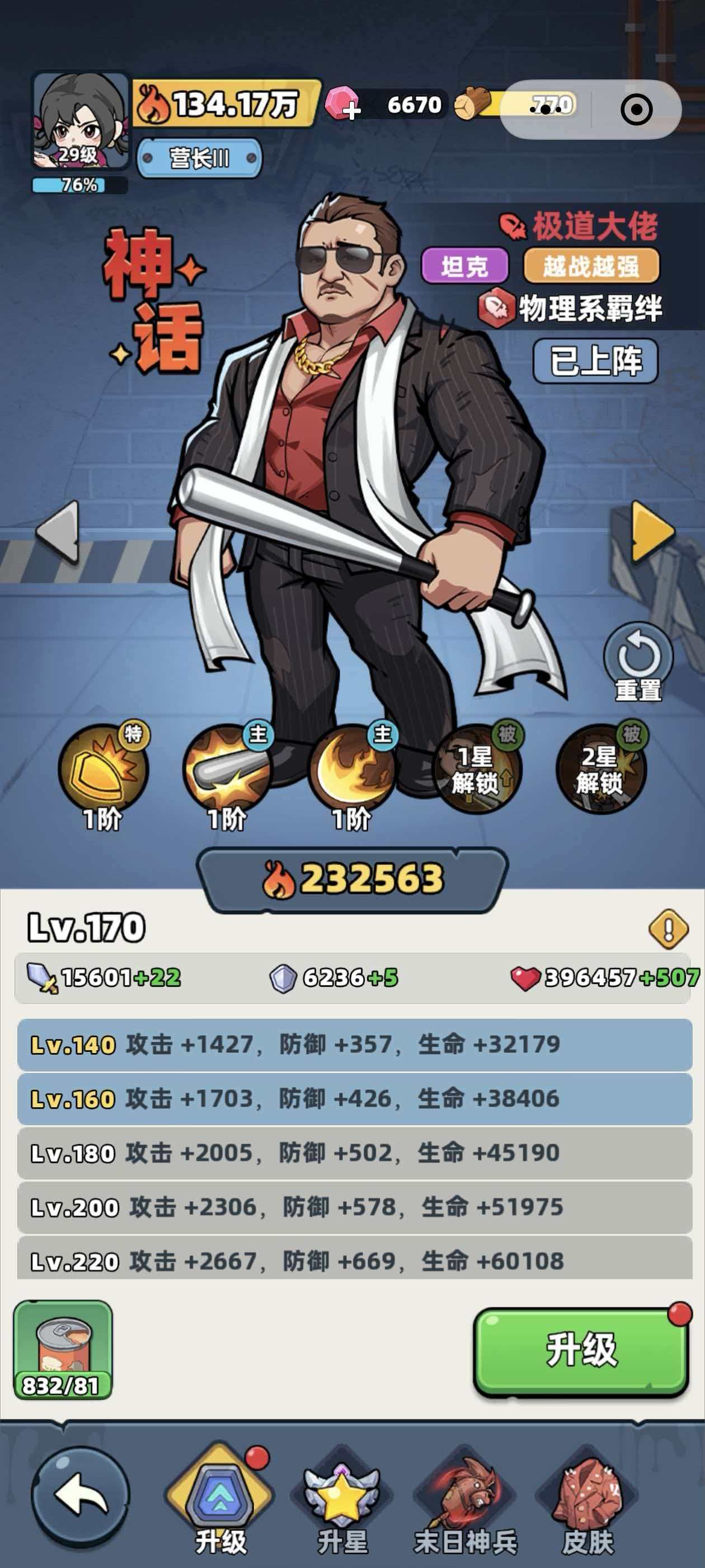Tap the 已上阵 deployed button
Viewport: 705px width, 1568px height.
click(595, 361)
